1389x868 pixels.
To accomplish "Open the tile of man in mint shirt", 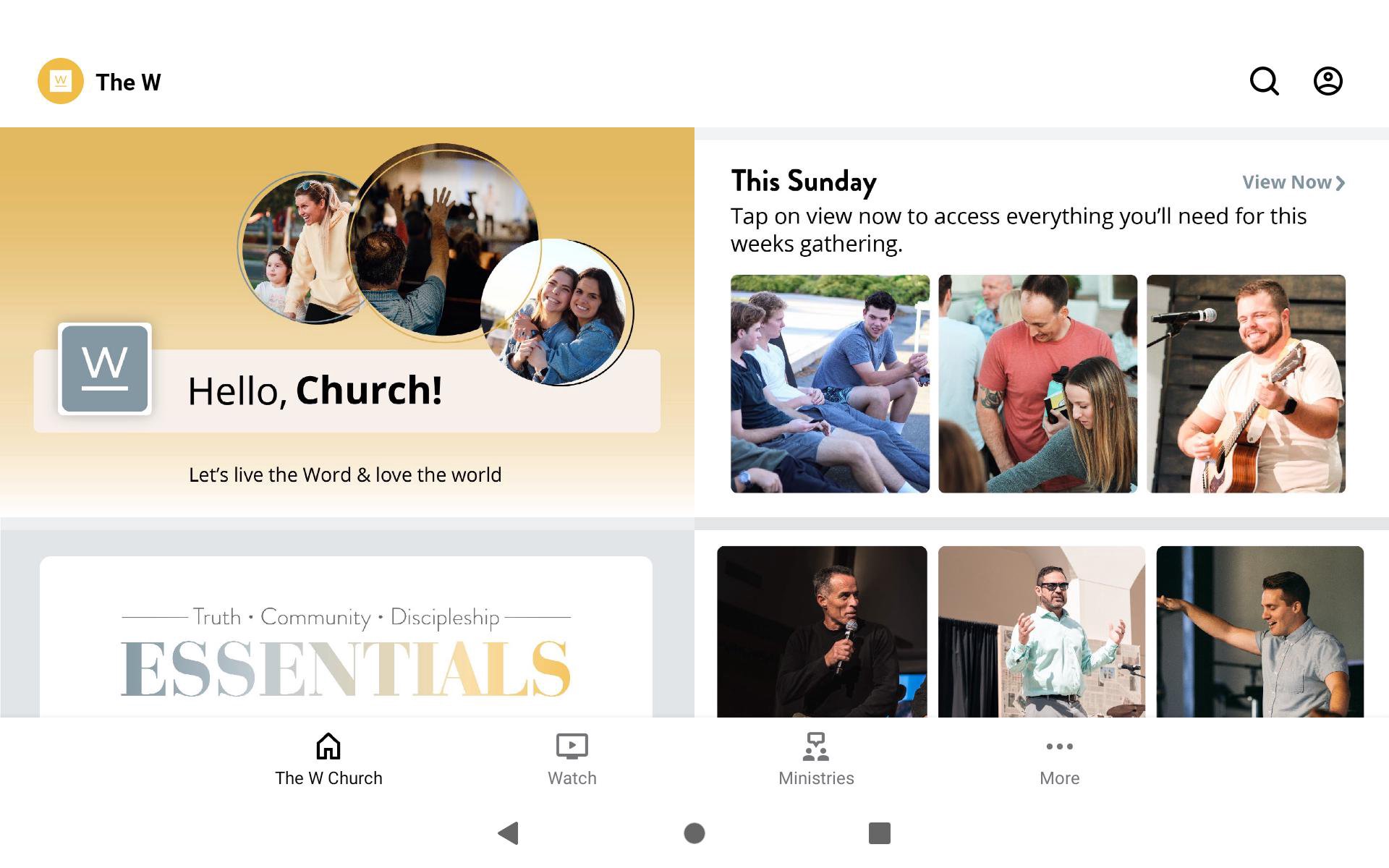I will 1041,631.
